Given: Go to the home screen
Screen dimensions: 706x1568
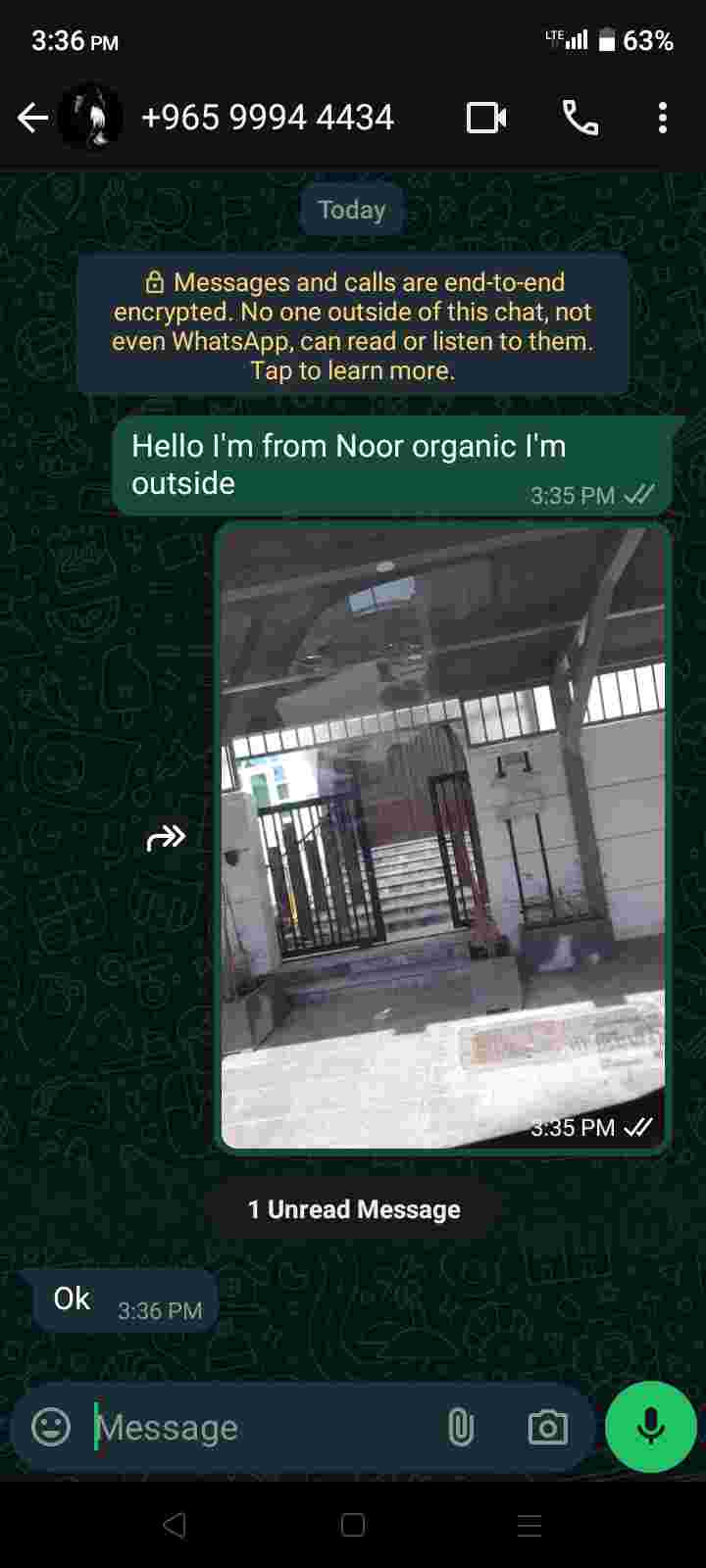Looking at the screenshot, I should (353, 1525).
